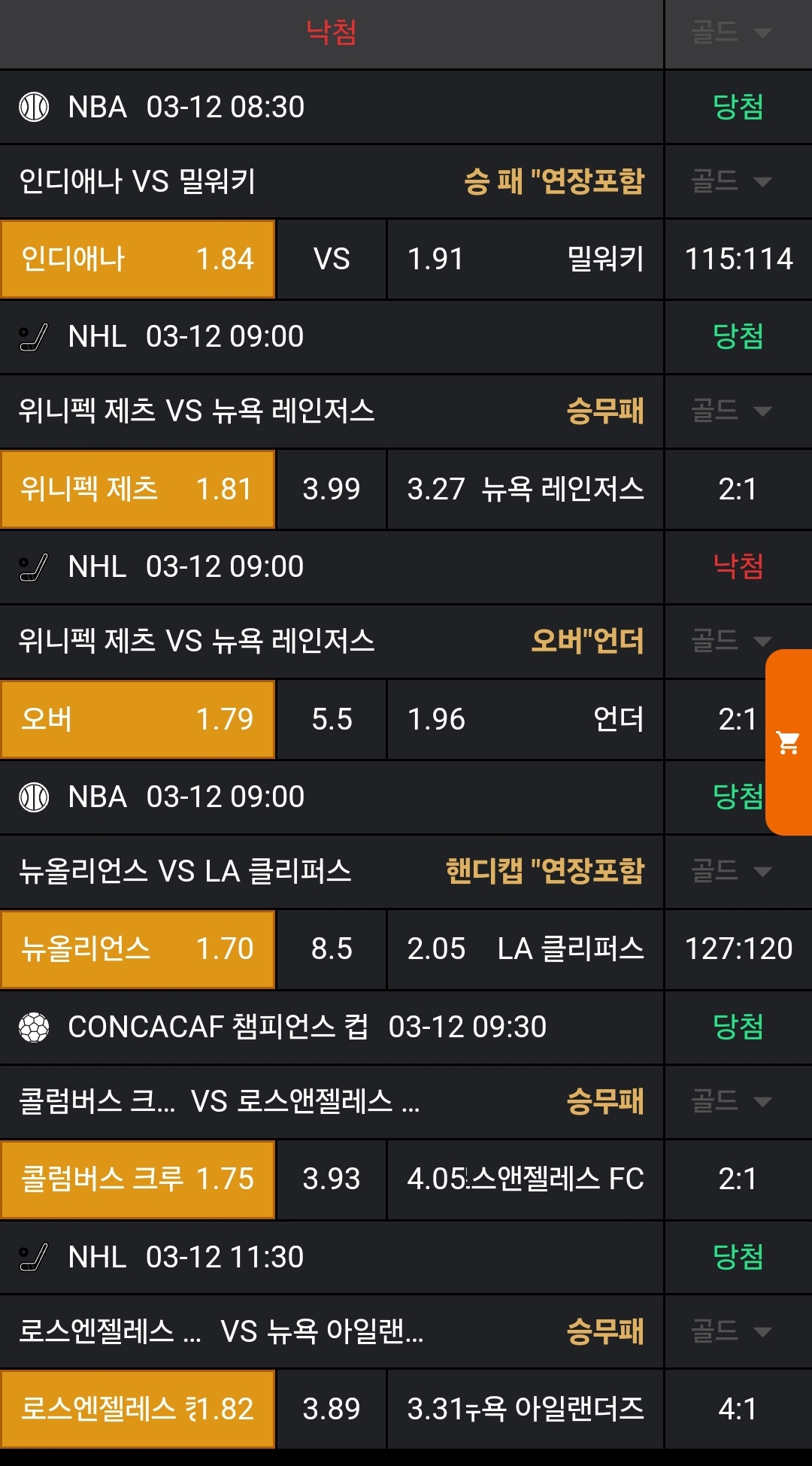This screenshot has width=812, height=1466.
Task: Pick LA 클리퍼스 at odds 2.05
Action: (525, 948)
